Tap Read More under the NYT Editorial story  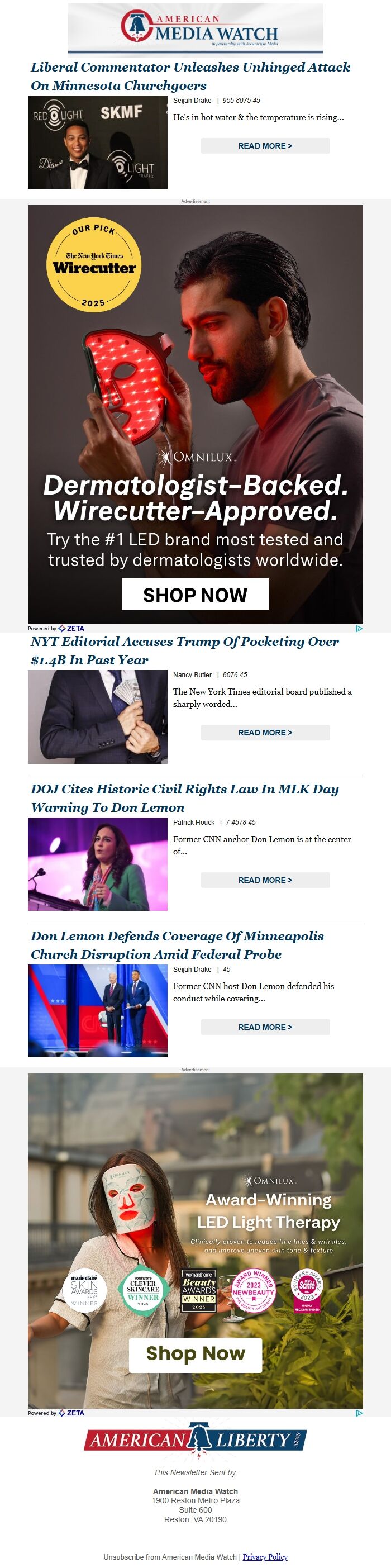[x=265, y=732]
